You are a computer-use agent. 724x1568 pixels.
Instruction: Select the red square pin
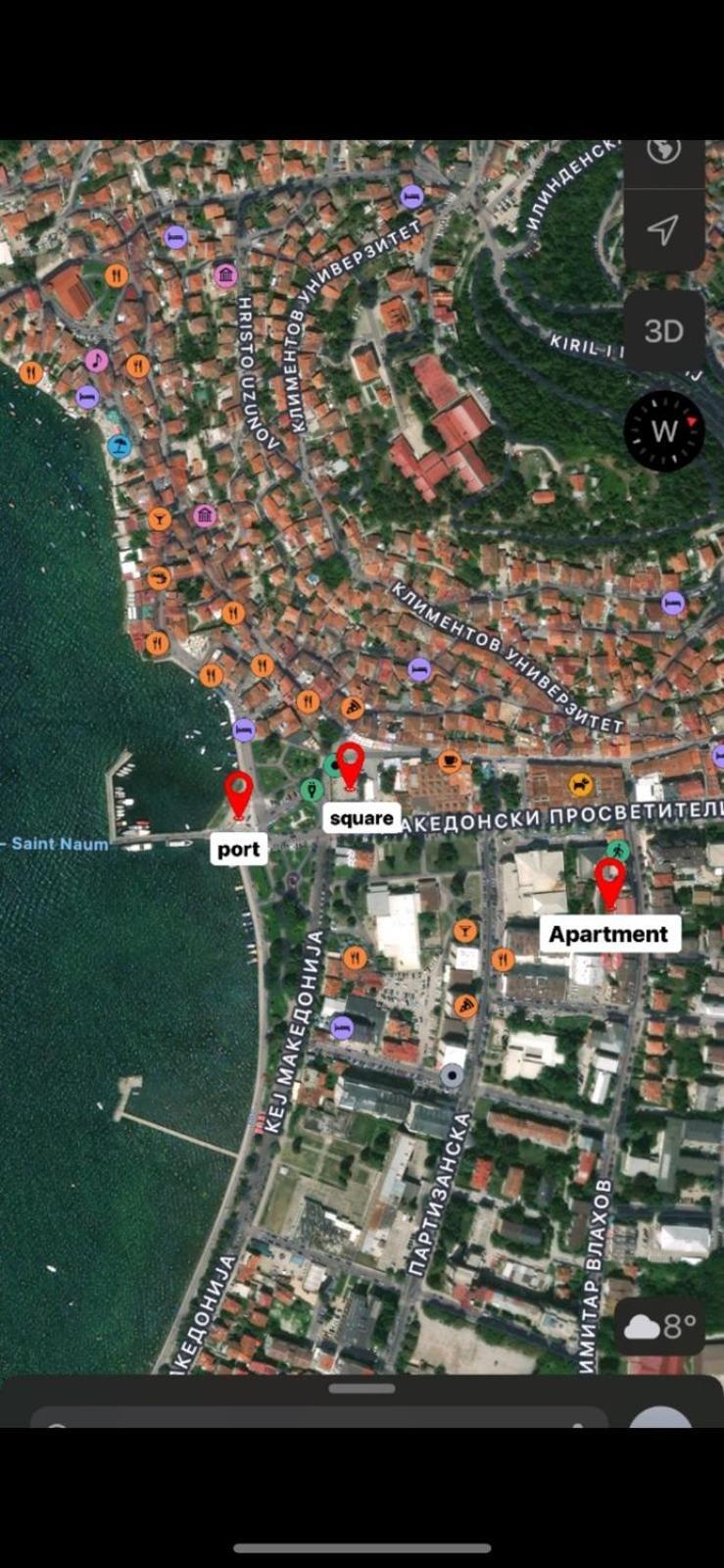[x=350, y=765]
